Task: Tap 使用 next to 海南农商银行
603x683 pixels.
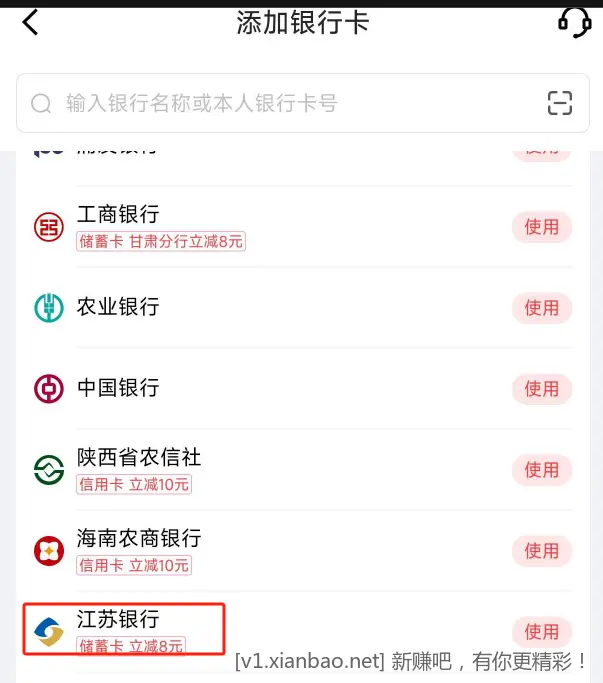Action: point(542,551)
